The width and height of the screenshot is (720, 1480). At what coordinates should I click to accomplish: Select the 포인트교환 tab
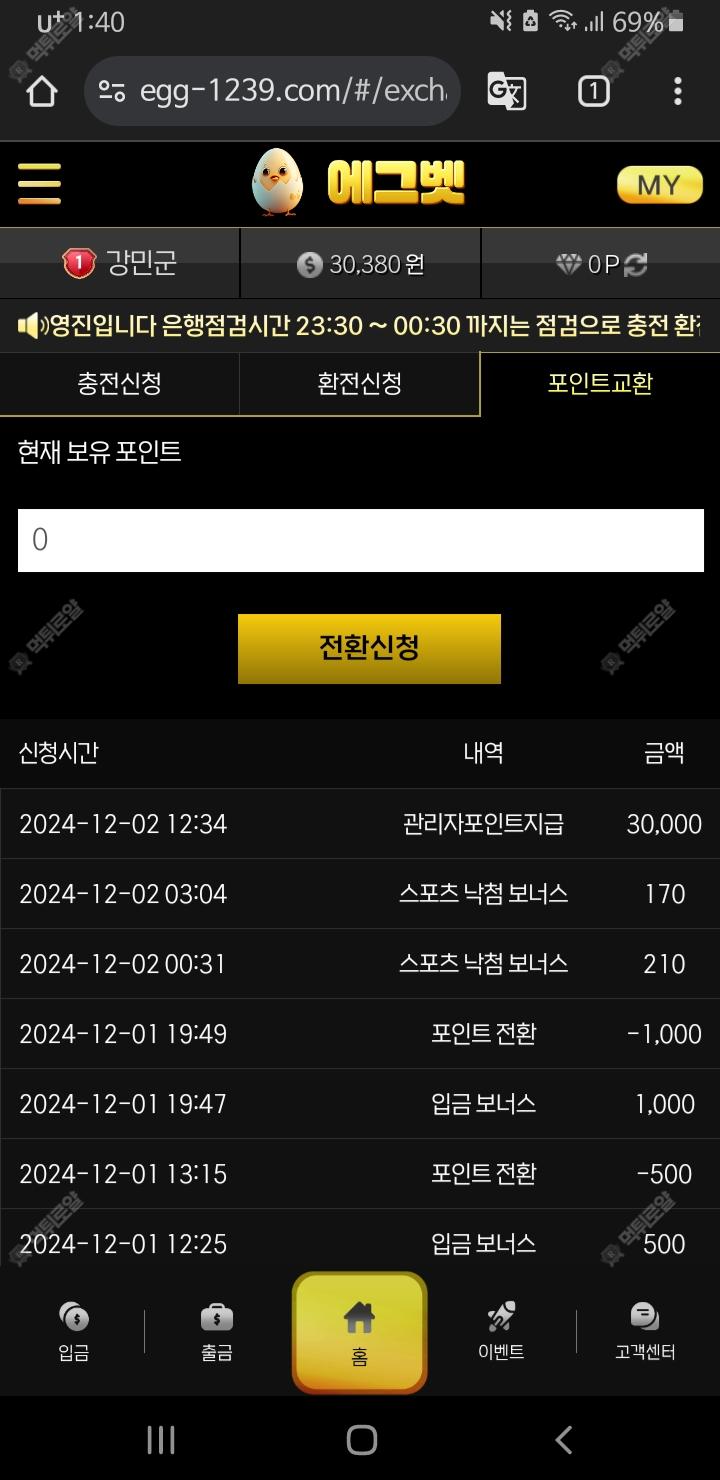[599, 383]
